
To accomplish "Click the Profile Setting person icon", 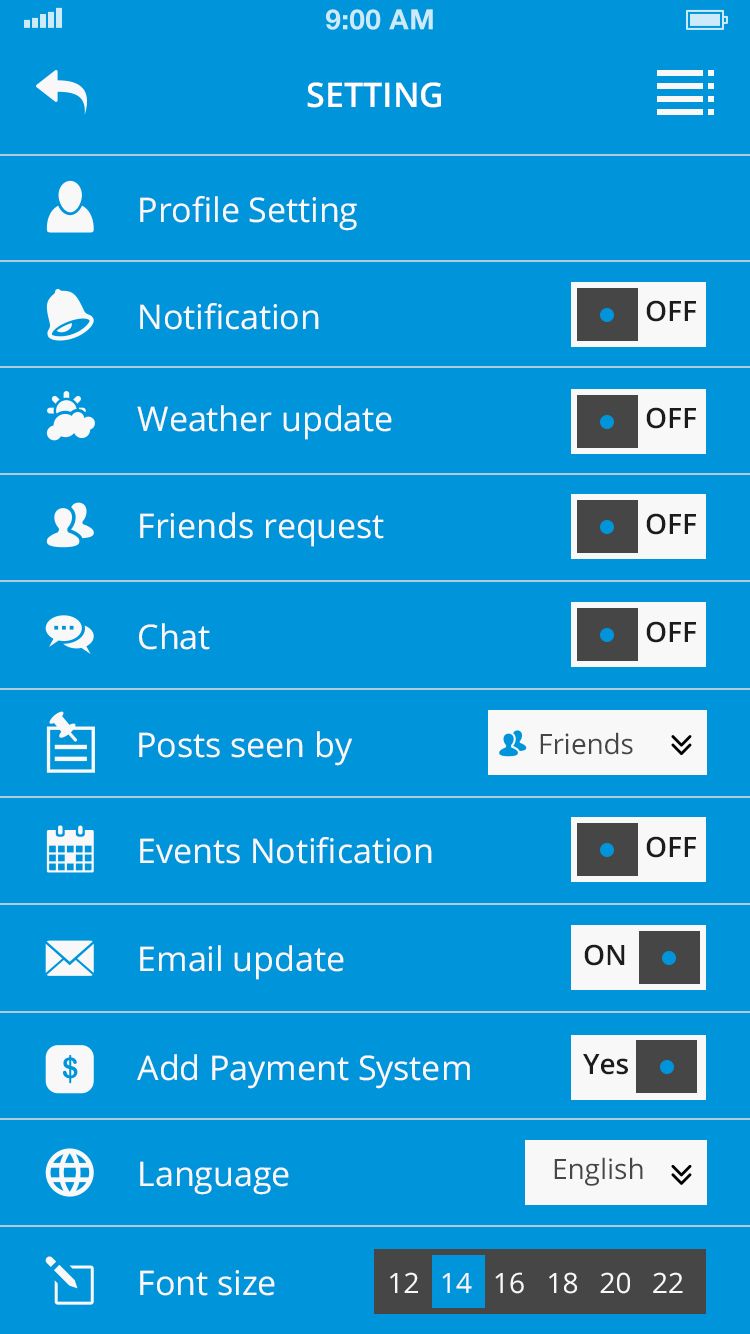I will coord(69,209).
